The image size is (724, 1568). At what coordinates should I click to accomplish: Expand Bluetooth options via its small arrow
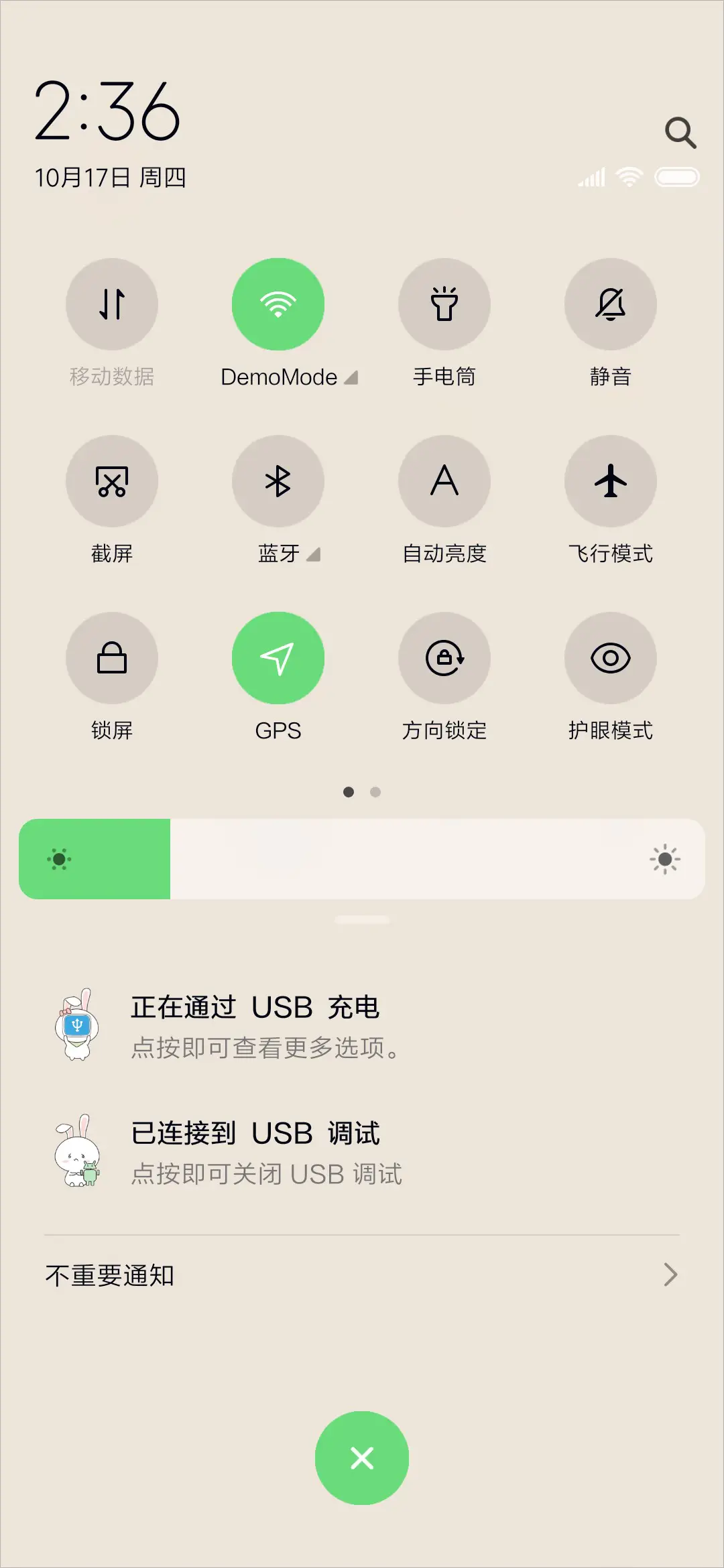coord(313,555)
